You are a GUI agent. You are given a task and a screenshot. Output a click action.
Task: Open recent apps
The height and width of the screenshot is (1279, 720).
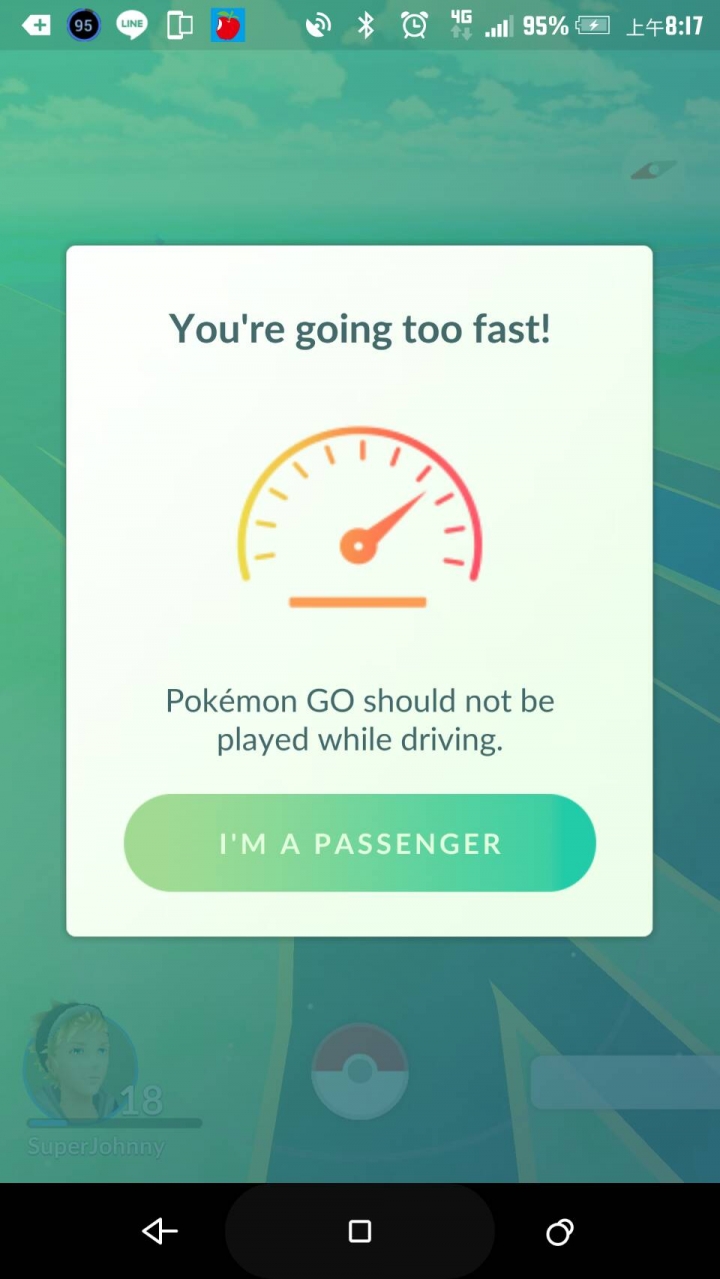pyautogui.click(x=559, y=1231)
